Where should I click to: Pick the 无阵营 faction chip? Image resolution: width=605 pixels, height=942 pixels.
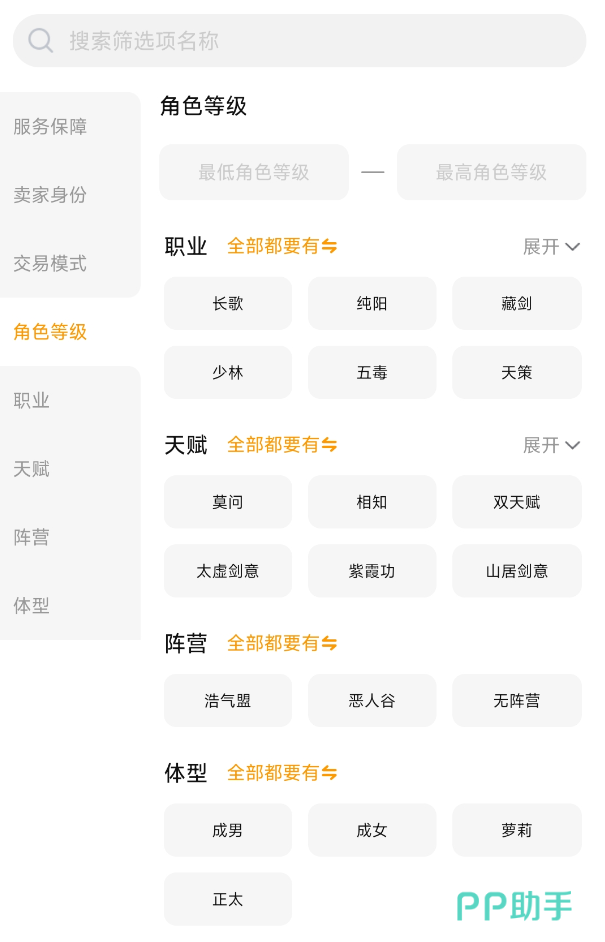517,701
